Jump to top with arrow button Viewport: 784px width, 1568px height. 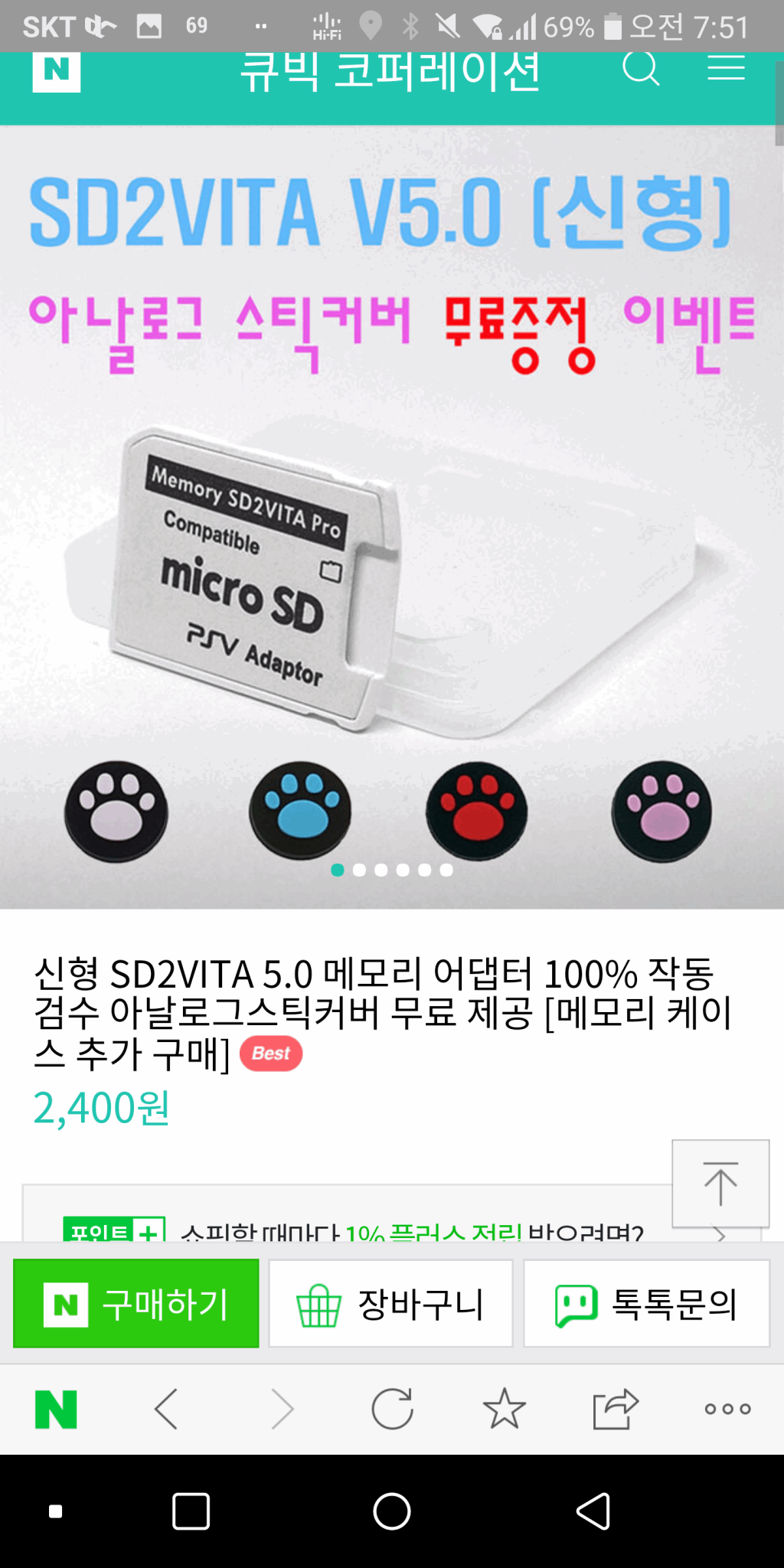(x=720, y=1183)
